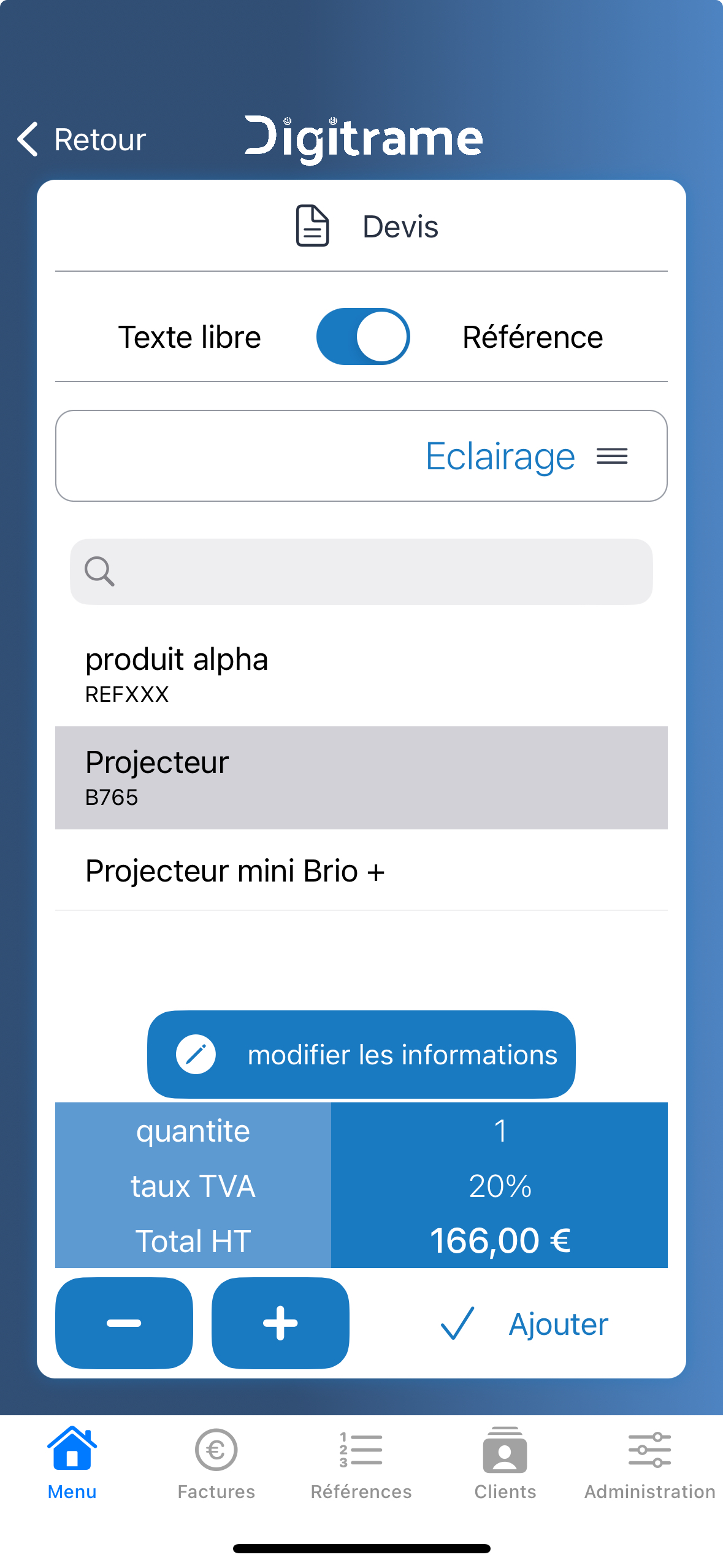Image resolution: width=723 pixels, height=1568 pixels.
Task: Tap modifier les informations button
Action: (x=361, y=1055)
